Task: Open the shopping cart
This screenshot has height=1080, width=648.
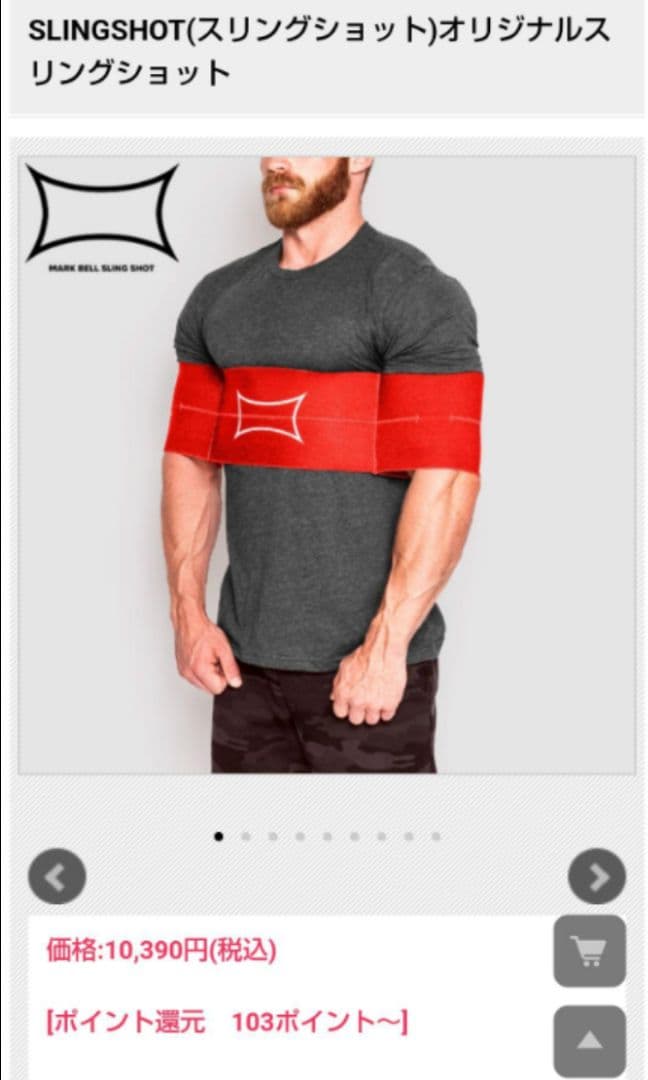Action: tap(590, 951)
